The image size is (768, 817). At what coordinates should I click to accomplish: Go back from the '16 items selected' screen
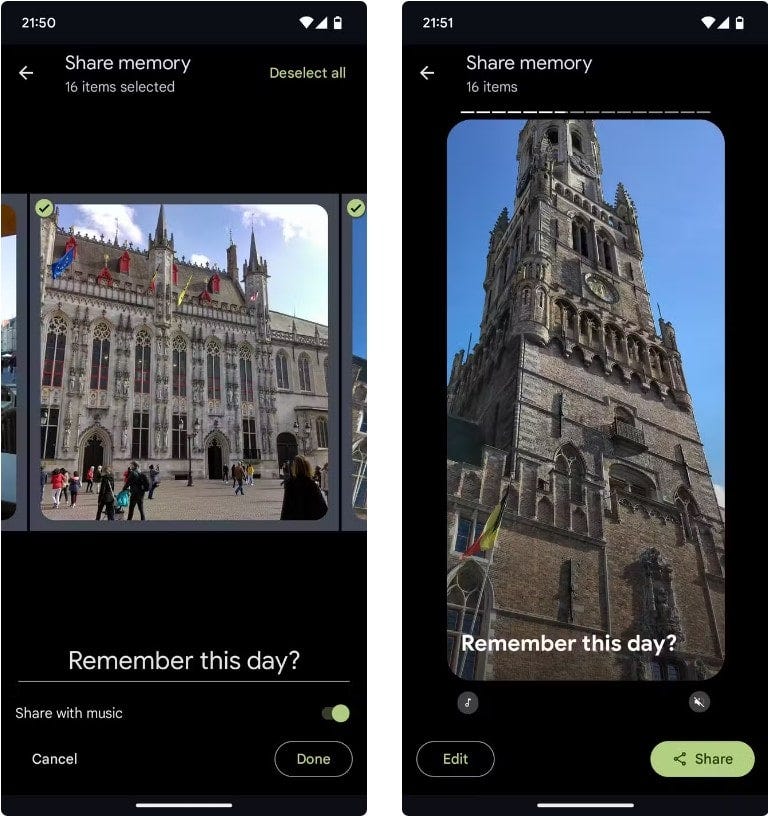click(26, 73)
